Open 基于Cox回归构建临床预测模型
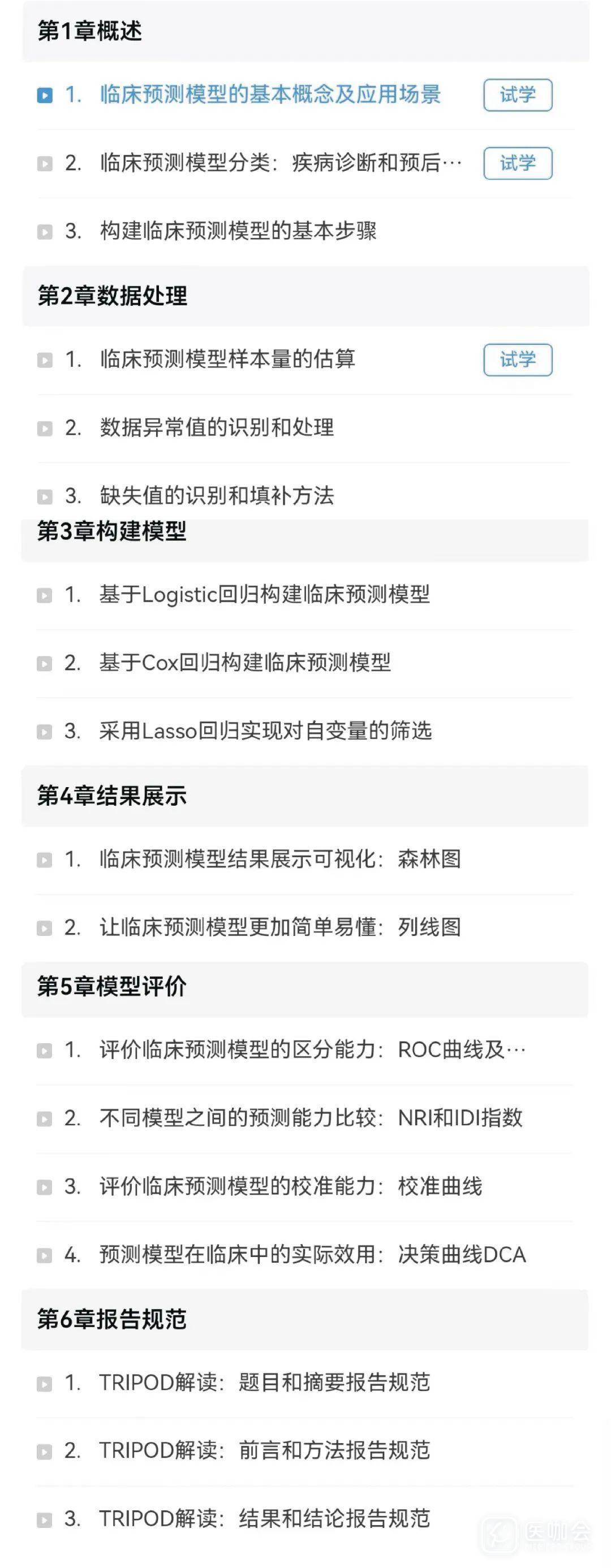 pyautogui.click(x=244, y=663)
